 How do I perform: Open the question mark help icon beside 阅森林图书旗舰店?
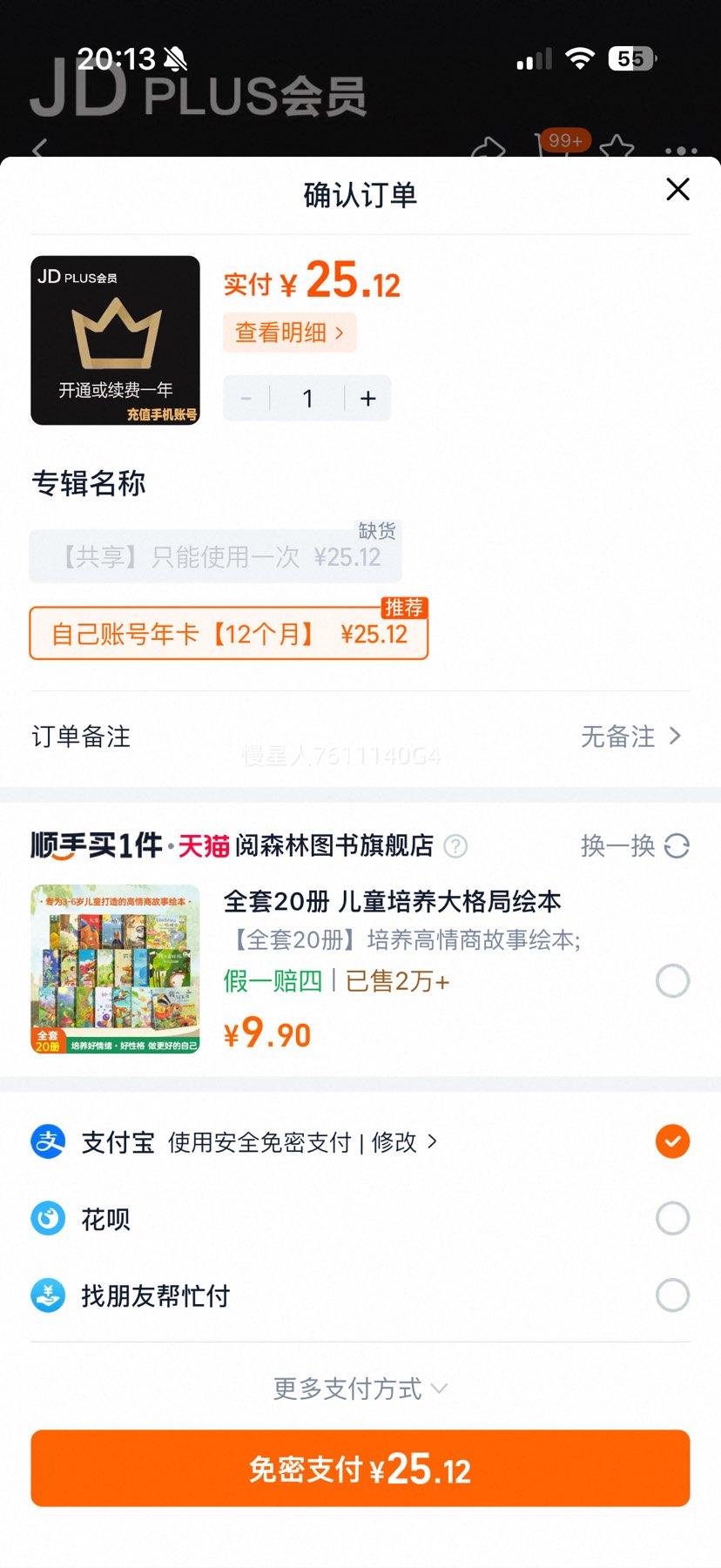(x=455, y=846)
